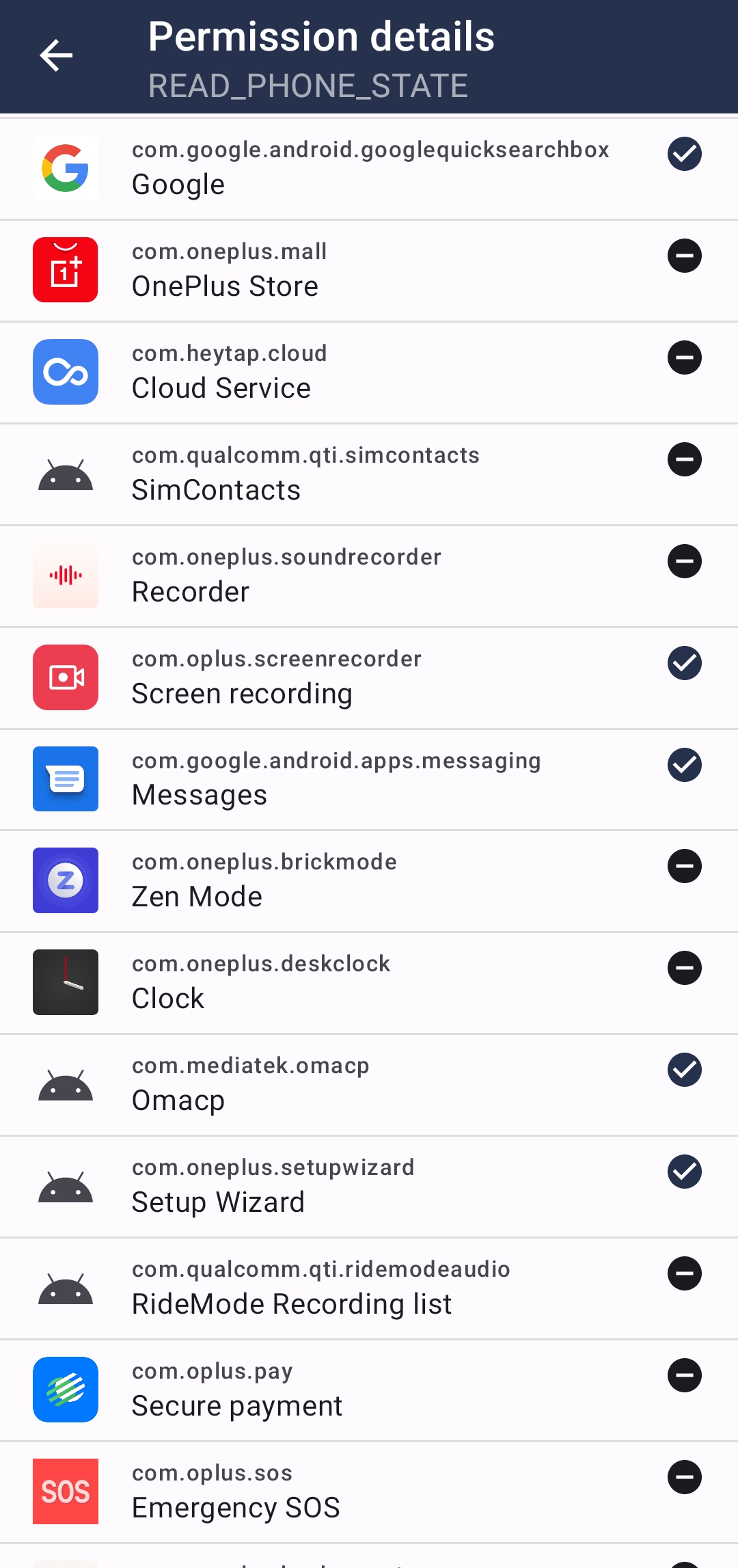
Task: Go back using the arrow button
Action: (56, 55)
